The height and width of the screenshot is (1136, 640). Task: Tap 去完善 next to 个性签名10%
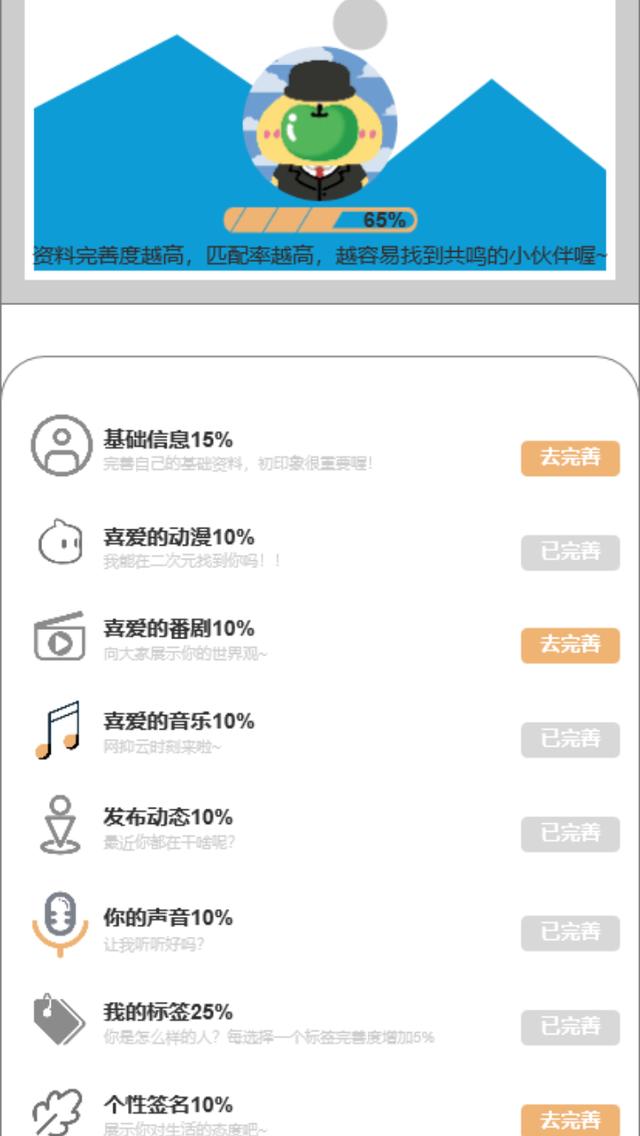point(570,1120)
